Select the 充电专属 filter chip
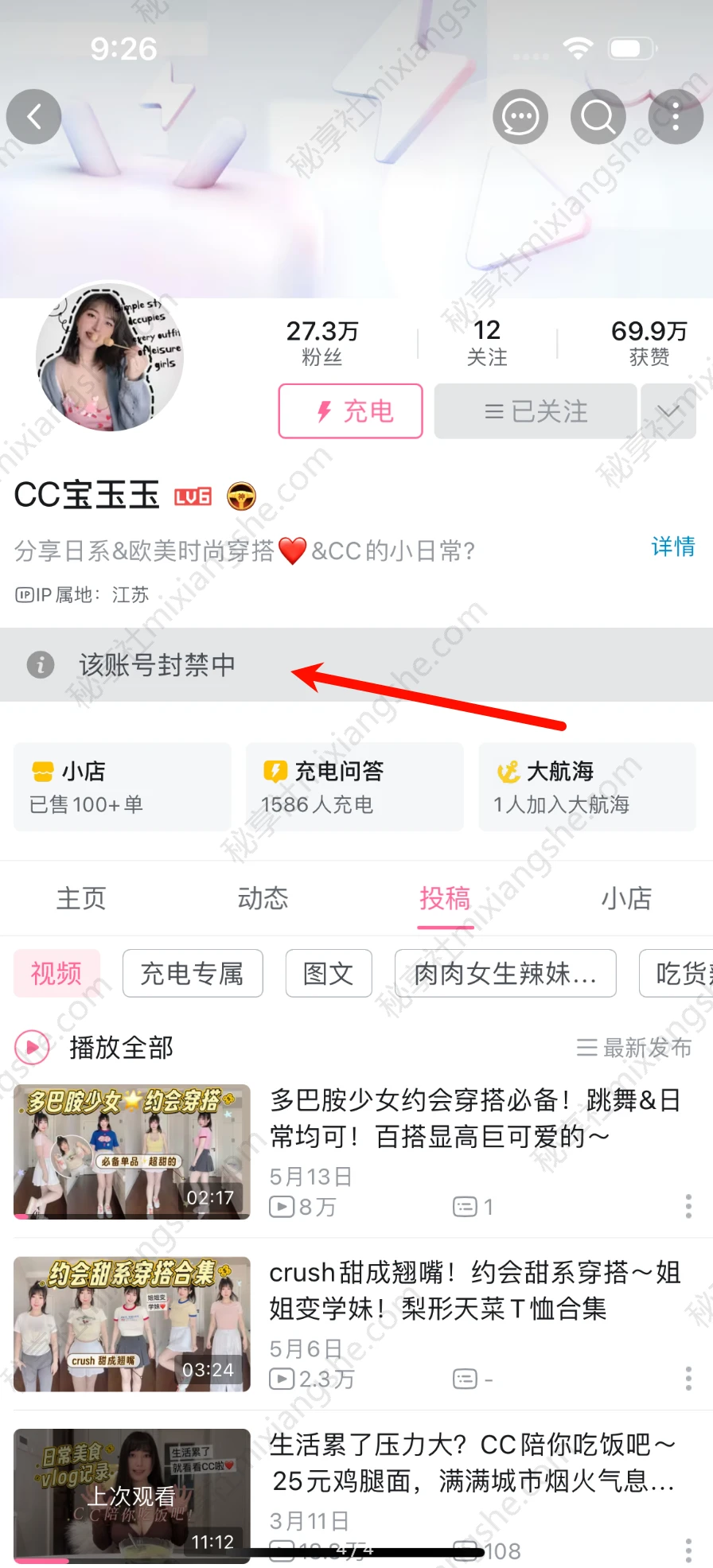The image size is (713, 1568). (193, 973)
